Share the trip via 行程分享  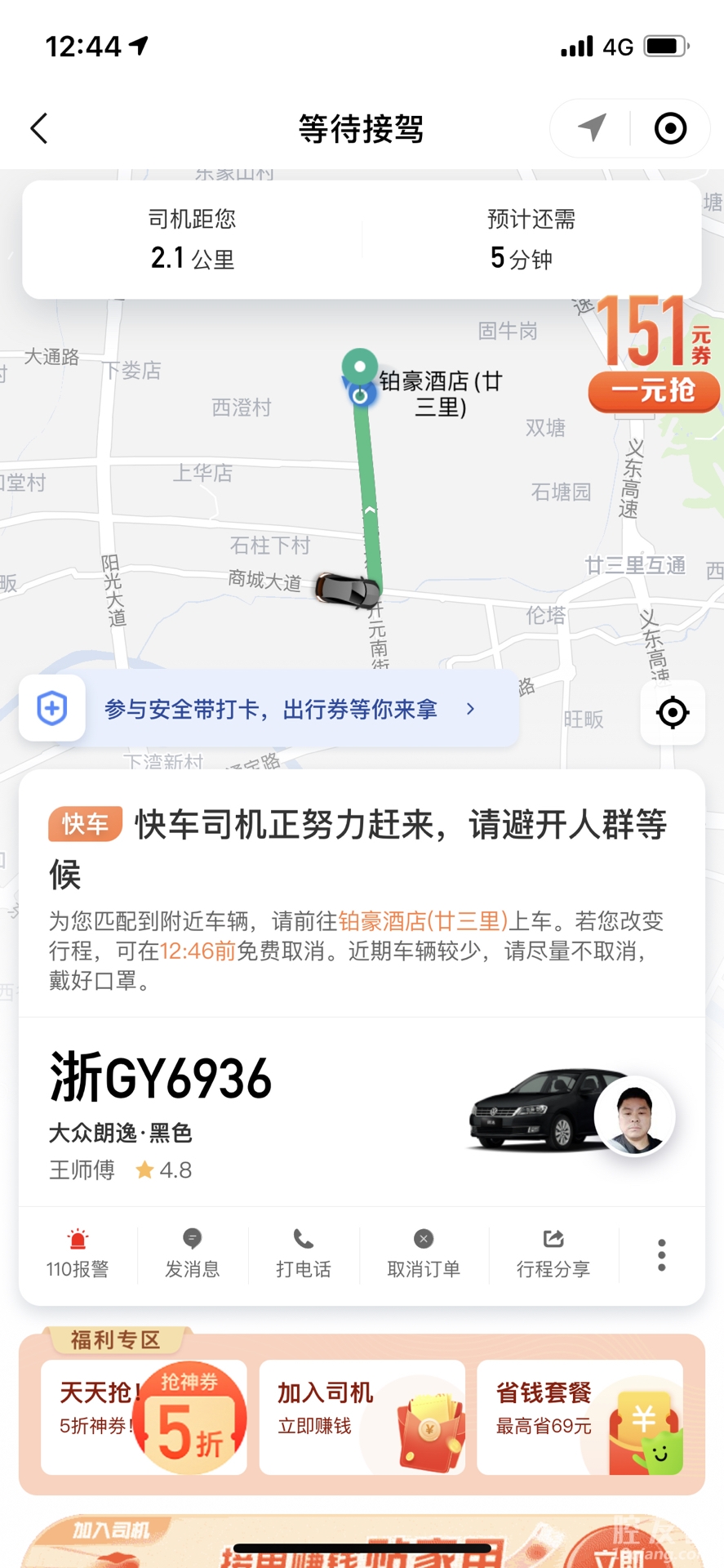tap(553, 1254)
